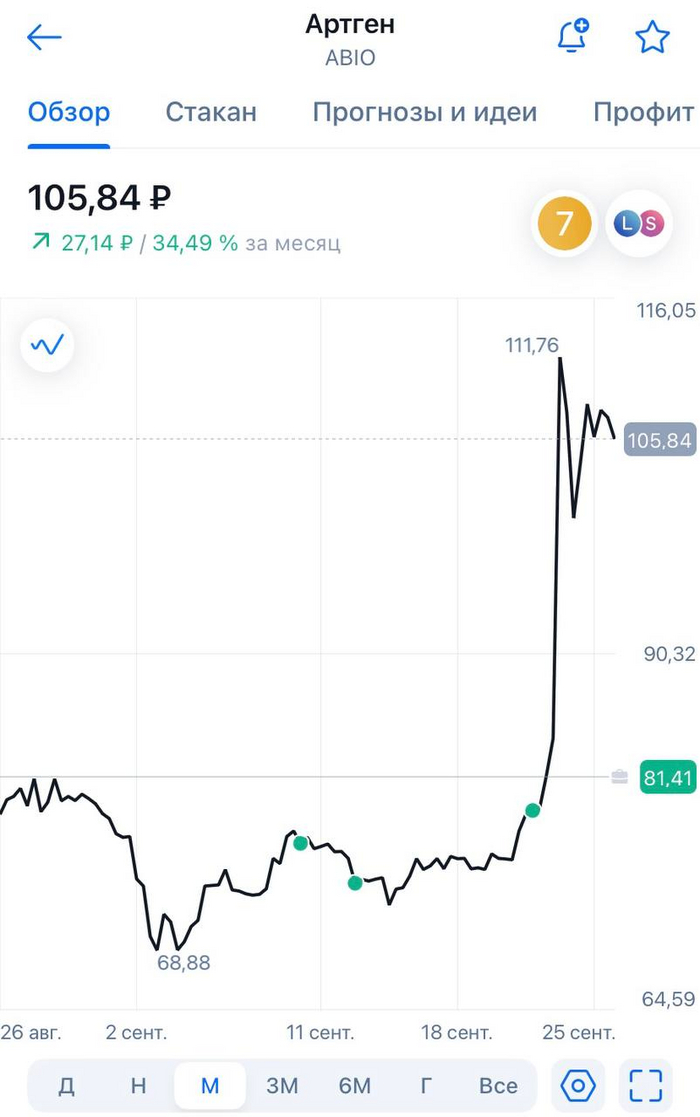
Task: Switch chart to the Н week period
Action: (138, 1086)
